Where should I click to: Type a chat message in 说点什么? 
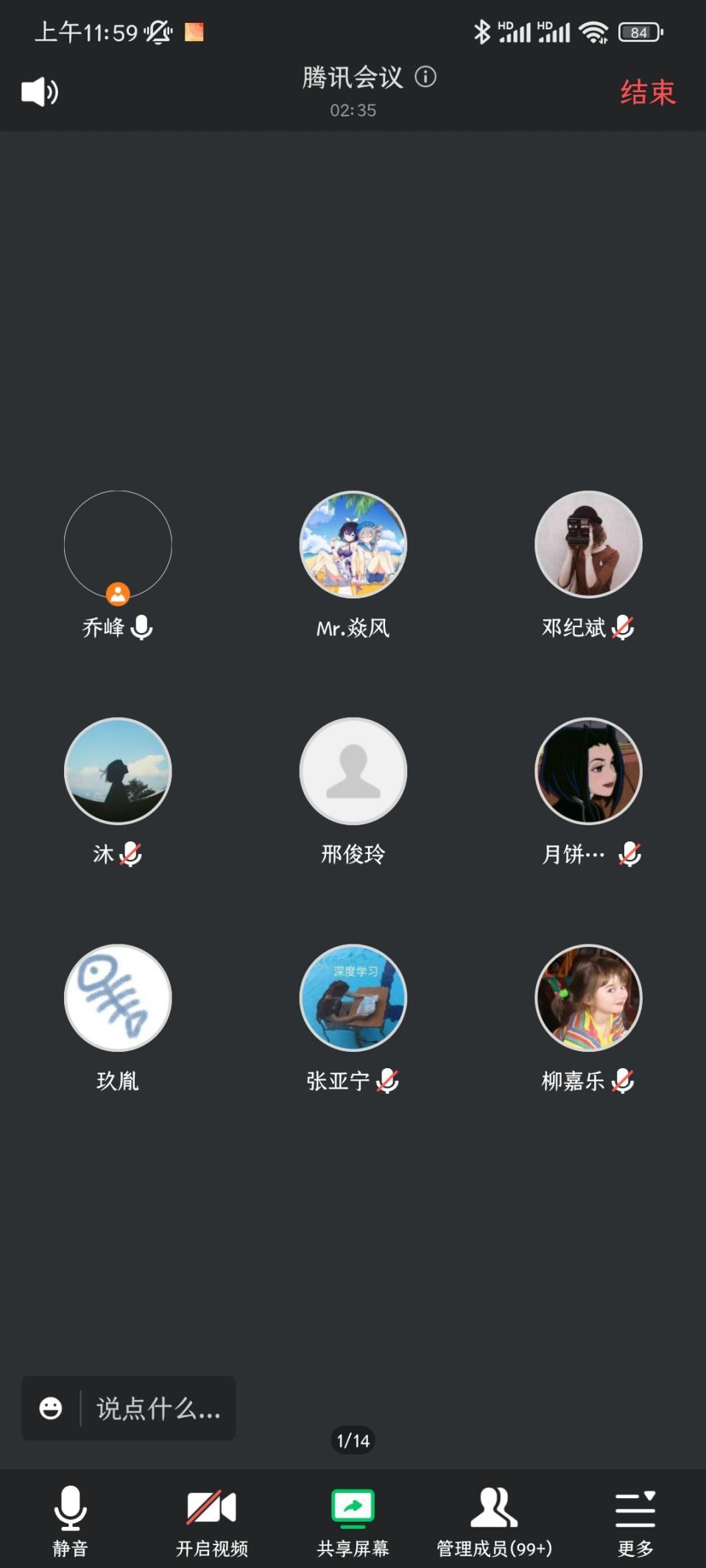pos(158,1409)
